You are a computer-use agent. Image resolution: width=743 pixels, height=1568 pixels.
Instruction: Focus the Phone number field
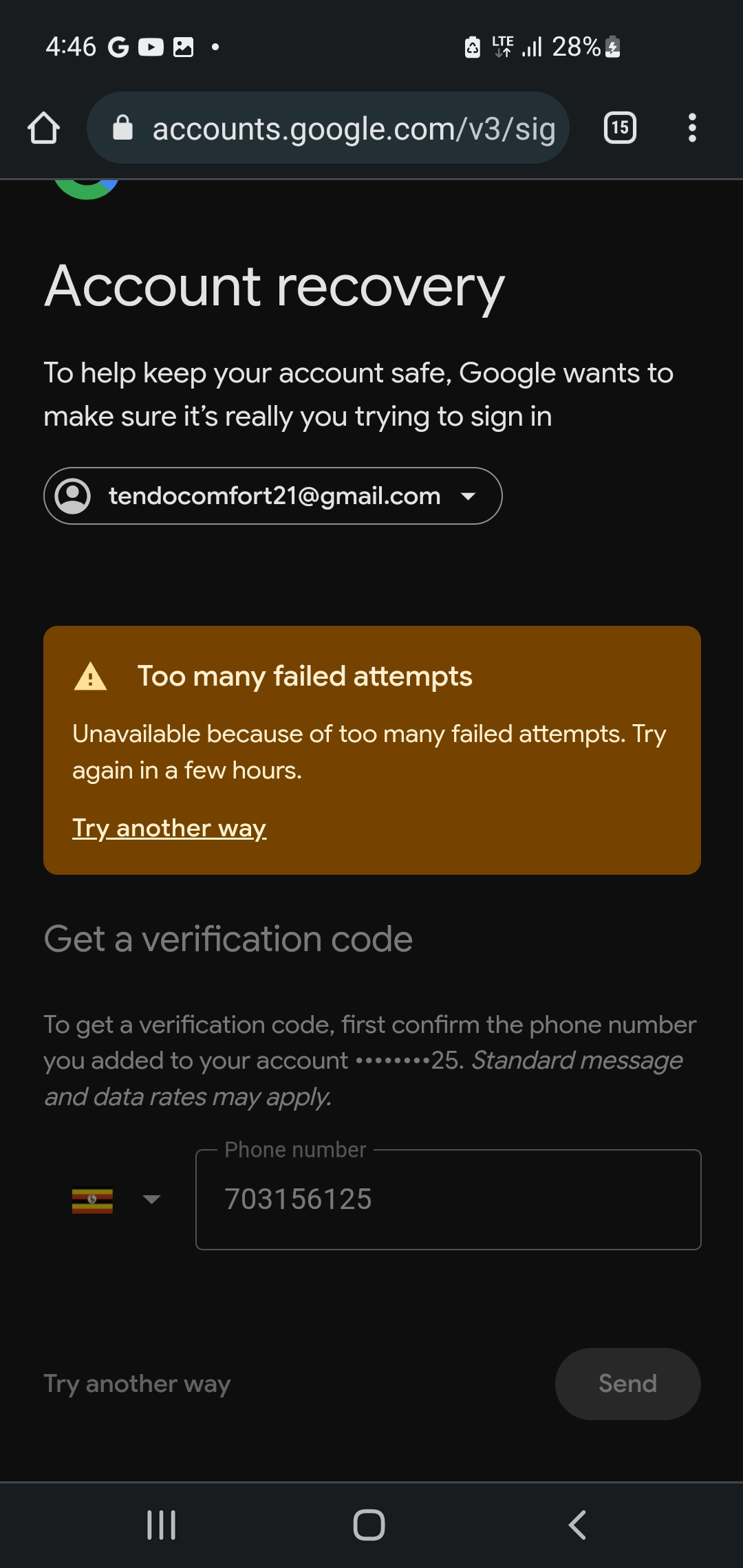click(449, 1199)
